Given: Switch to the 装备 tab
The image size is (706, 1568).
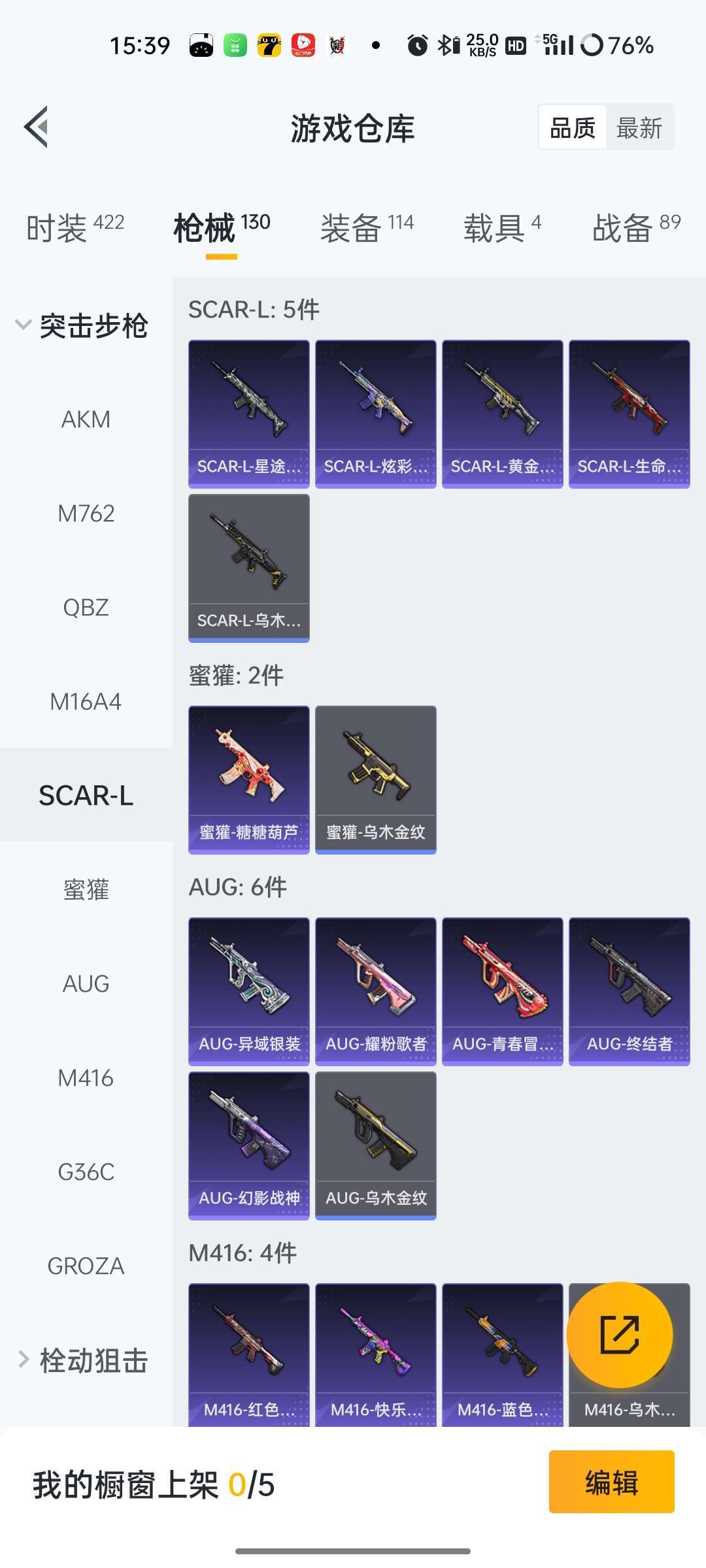Looking at the screenshot, I should (367, 228).
